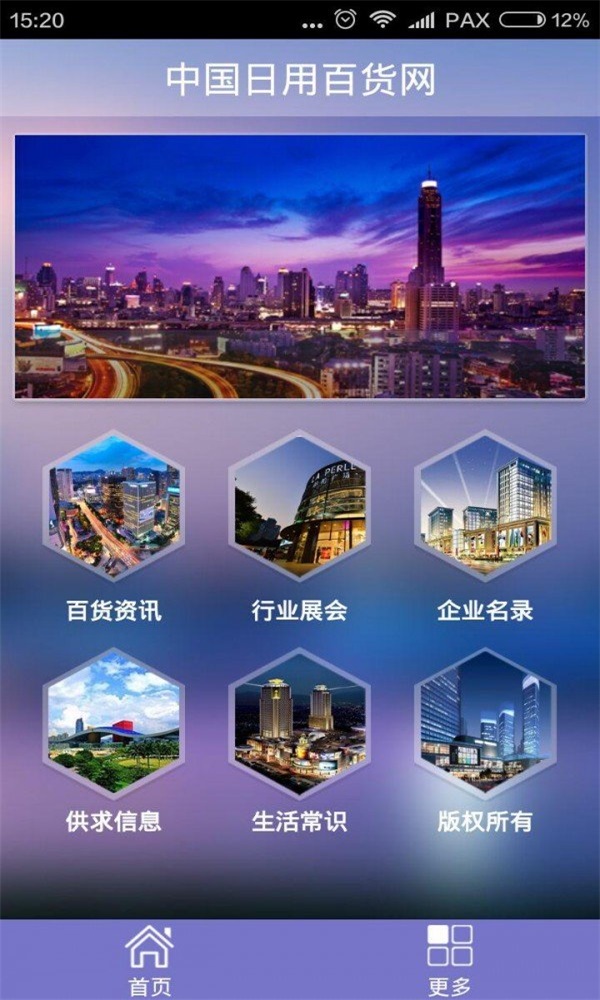Open the 行业展会 section
600x1000 pixels.
click(299, 507)
